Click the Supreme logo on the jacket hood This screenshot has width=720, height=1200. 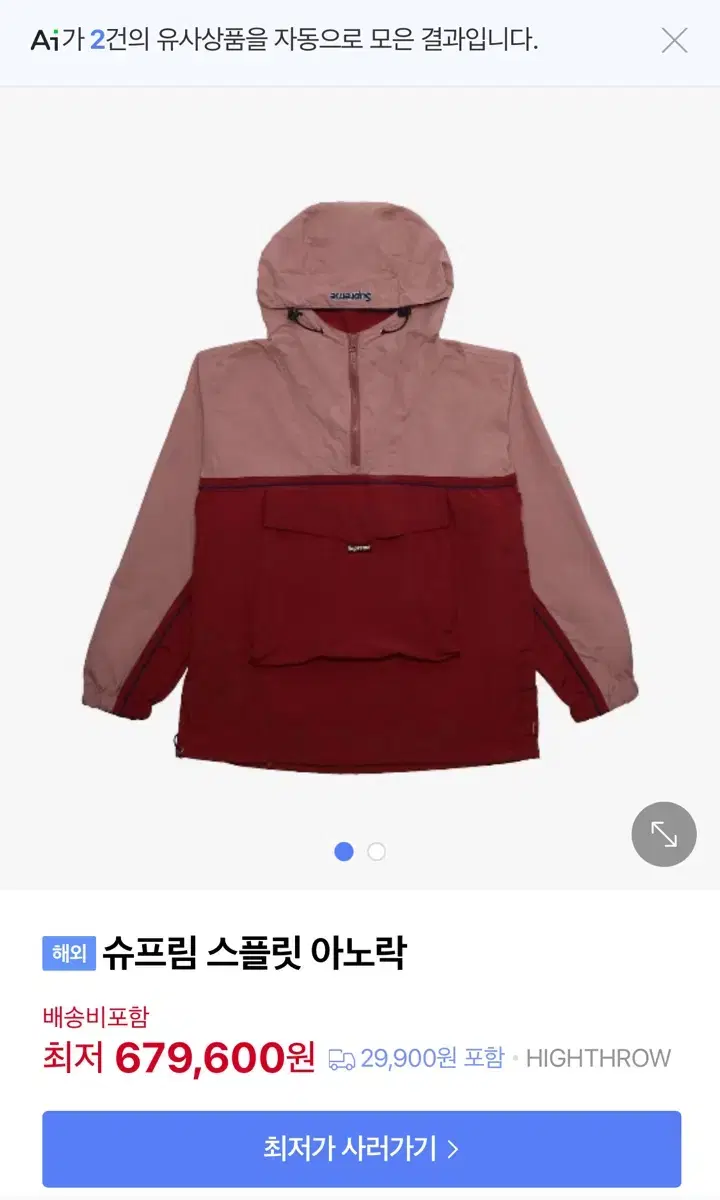[x=352, y=295]
